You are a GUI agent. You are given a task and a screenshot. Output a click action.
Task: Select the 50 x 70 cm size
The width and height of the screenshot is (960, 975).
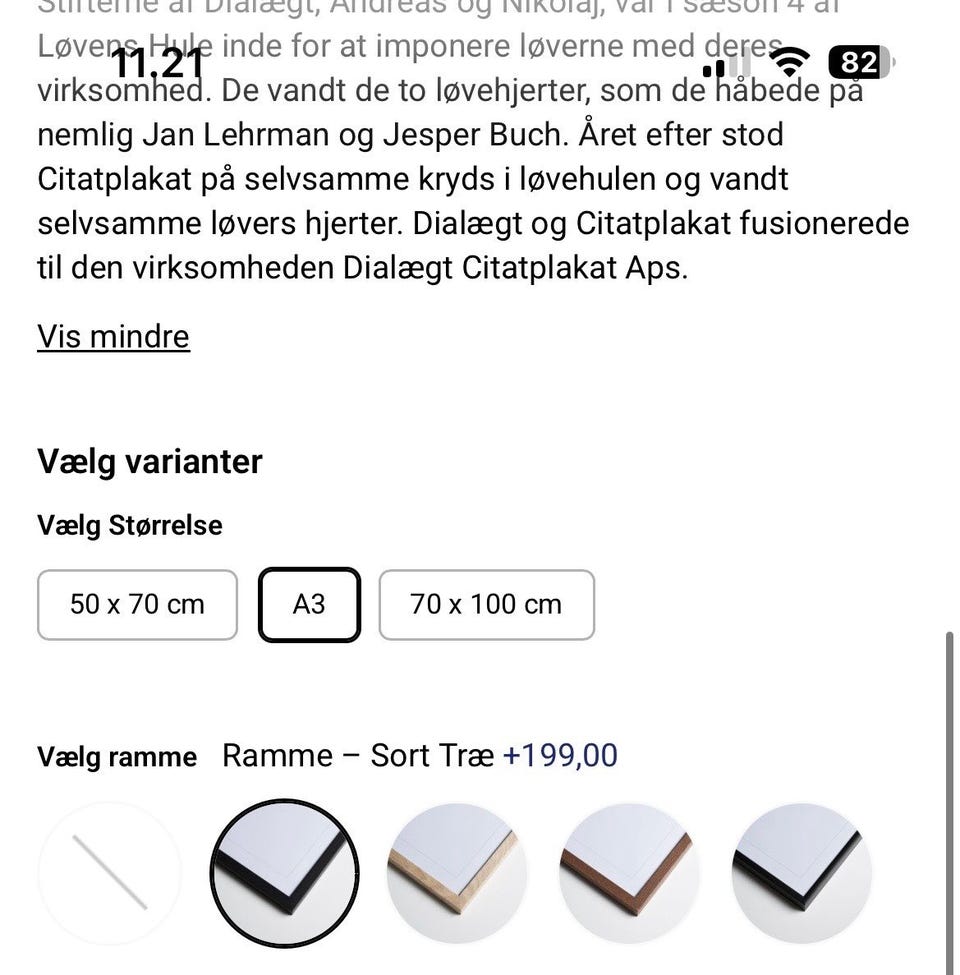[137, 604]
